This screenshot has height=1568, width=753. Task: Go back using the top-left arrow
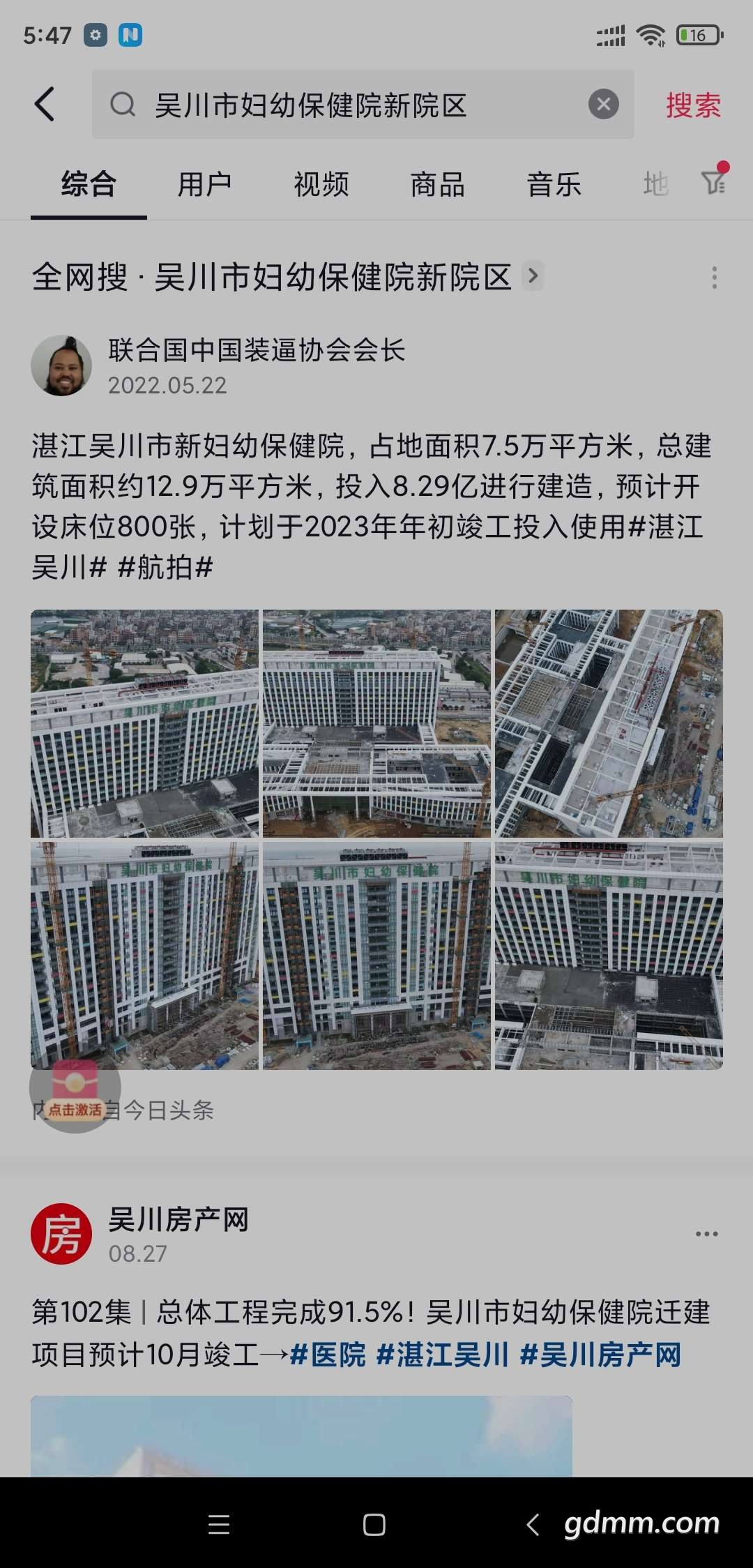point(45,105)
